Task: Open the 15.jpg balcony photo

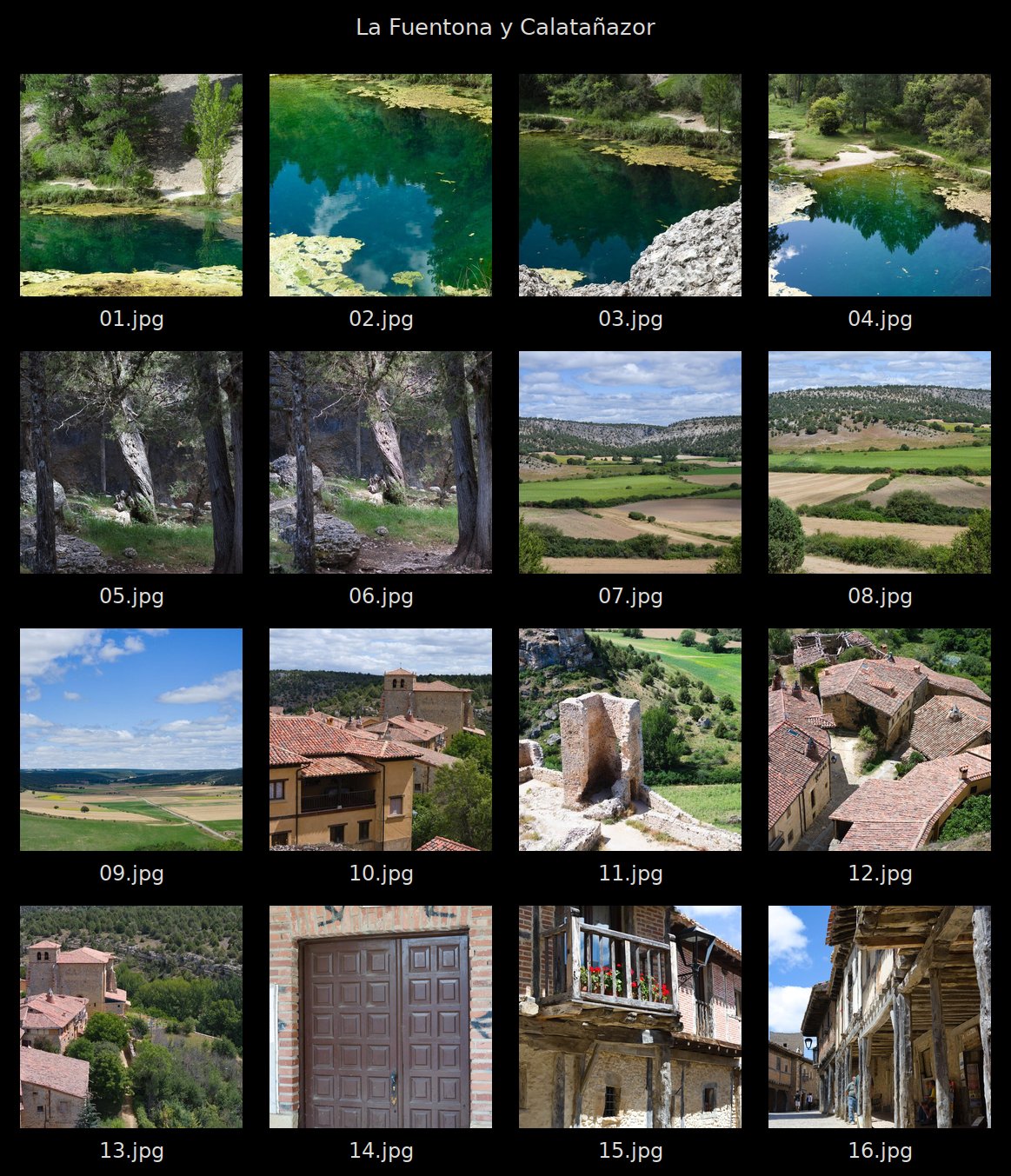Action: [x=630, y=1017]
